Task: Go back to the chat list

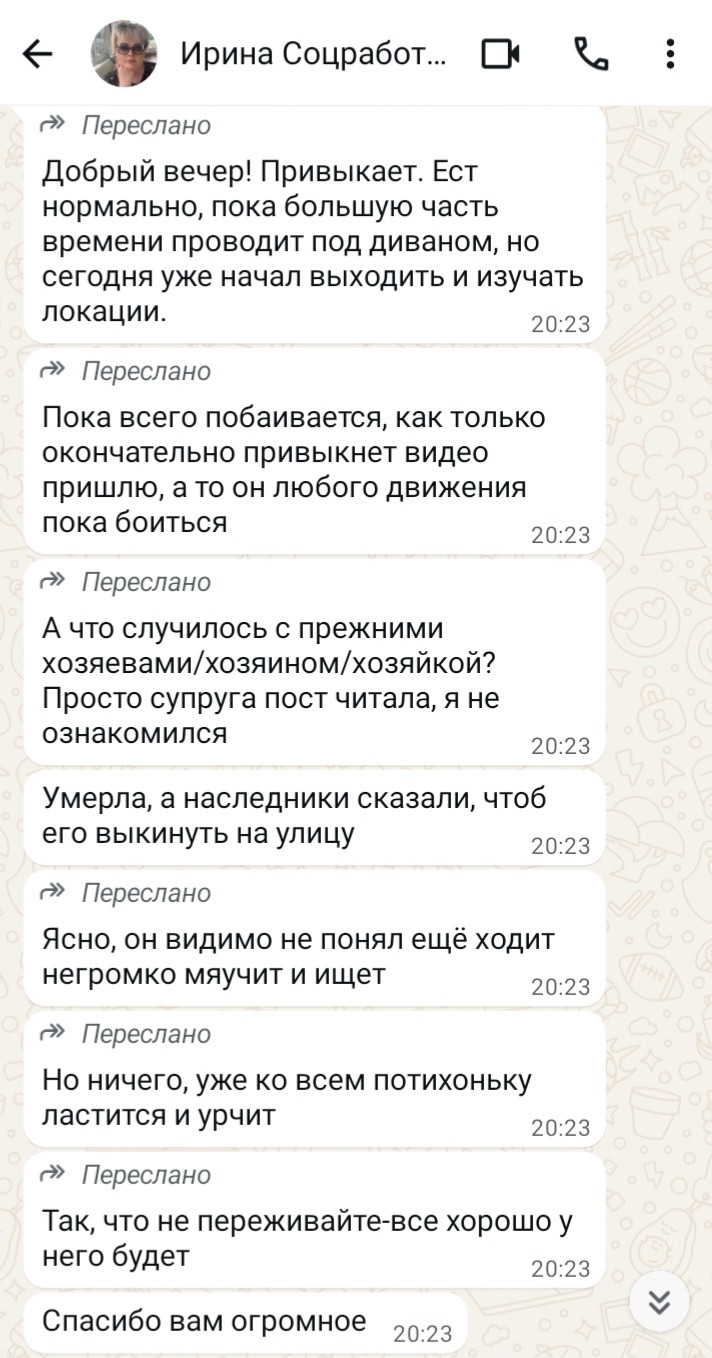Action: click(38, 54)
